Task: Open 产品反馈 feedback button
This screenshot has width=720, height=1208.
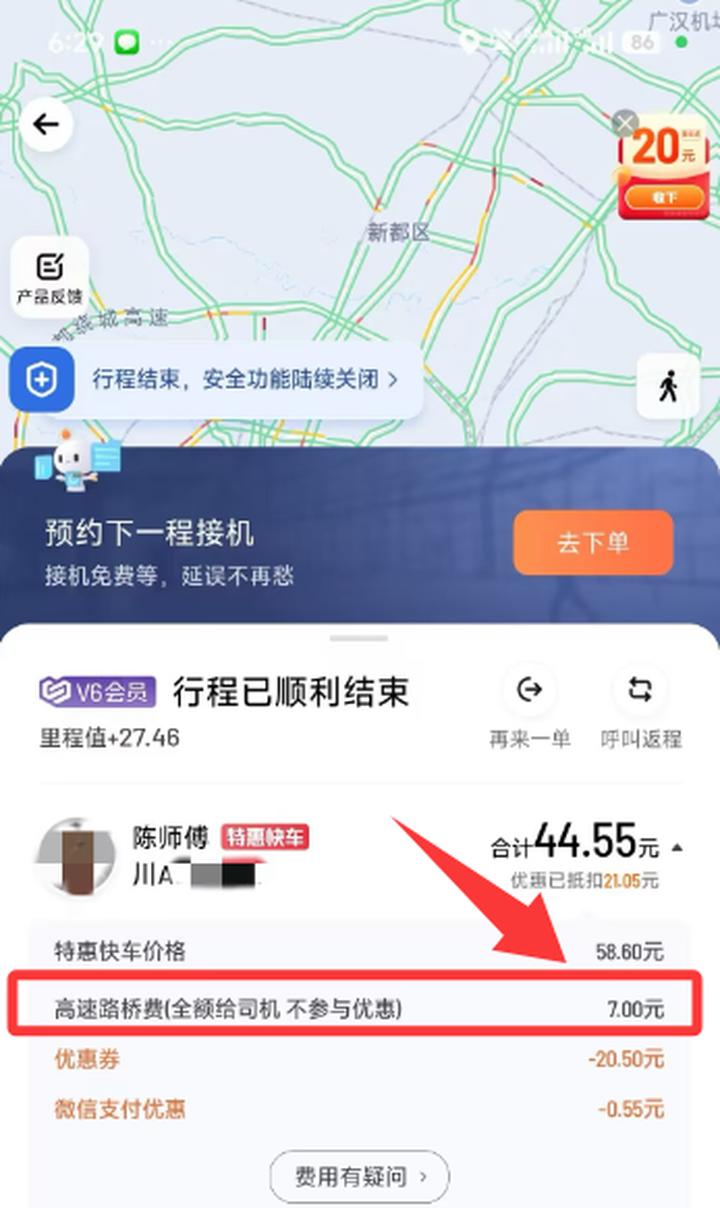Action: pyautogui.click(x=49, y=276)
